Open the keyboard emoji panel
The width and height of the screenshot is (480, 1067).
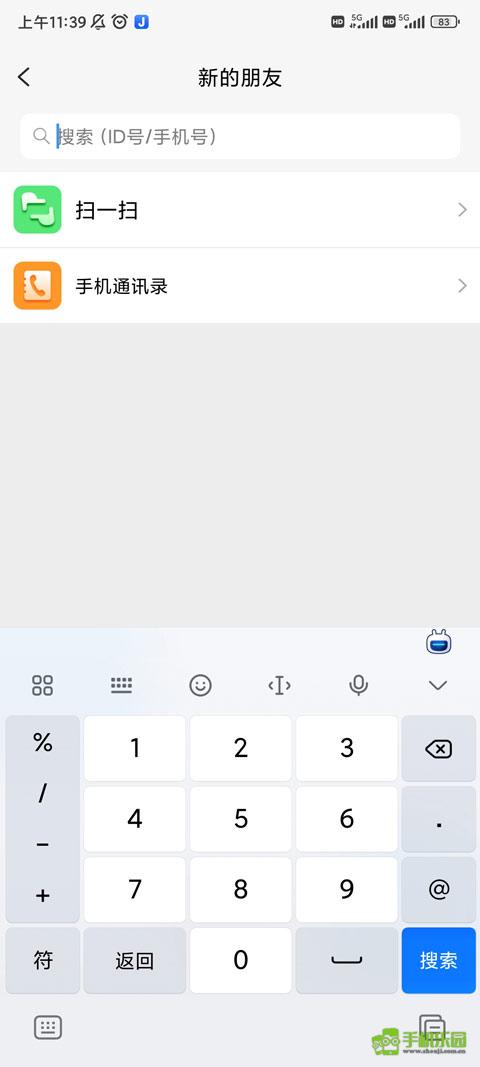[x=200, y=685]
